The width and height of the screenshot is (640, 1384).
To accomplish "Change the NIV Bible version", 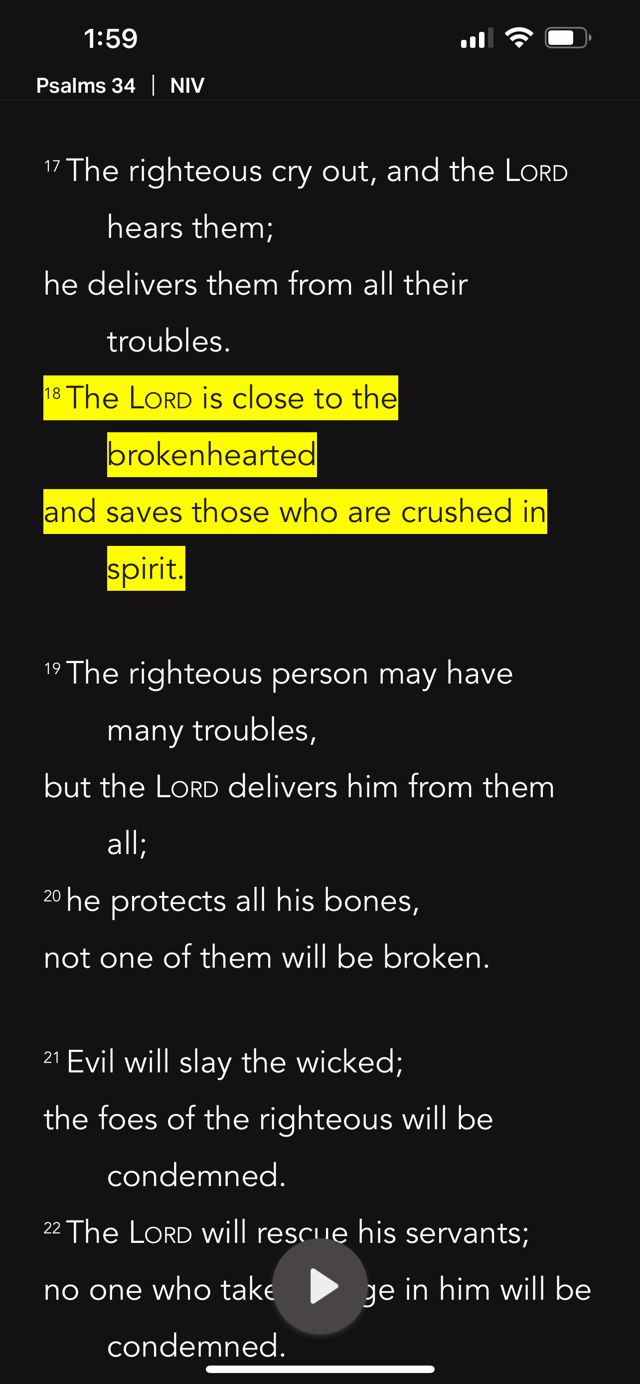I will coord(187,86).
